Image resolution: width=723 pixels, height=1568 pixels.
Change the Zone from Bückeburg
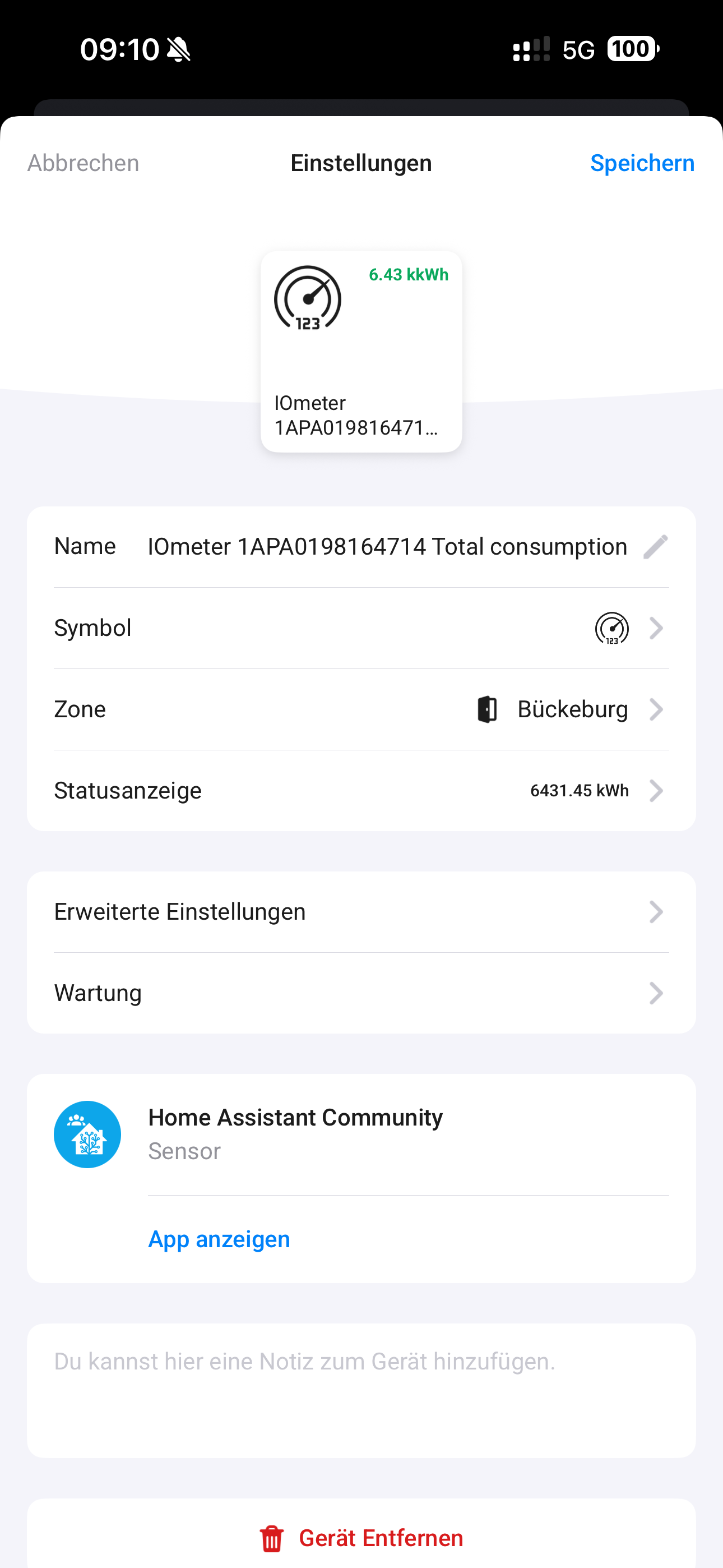point(361,709)
